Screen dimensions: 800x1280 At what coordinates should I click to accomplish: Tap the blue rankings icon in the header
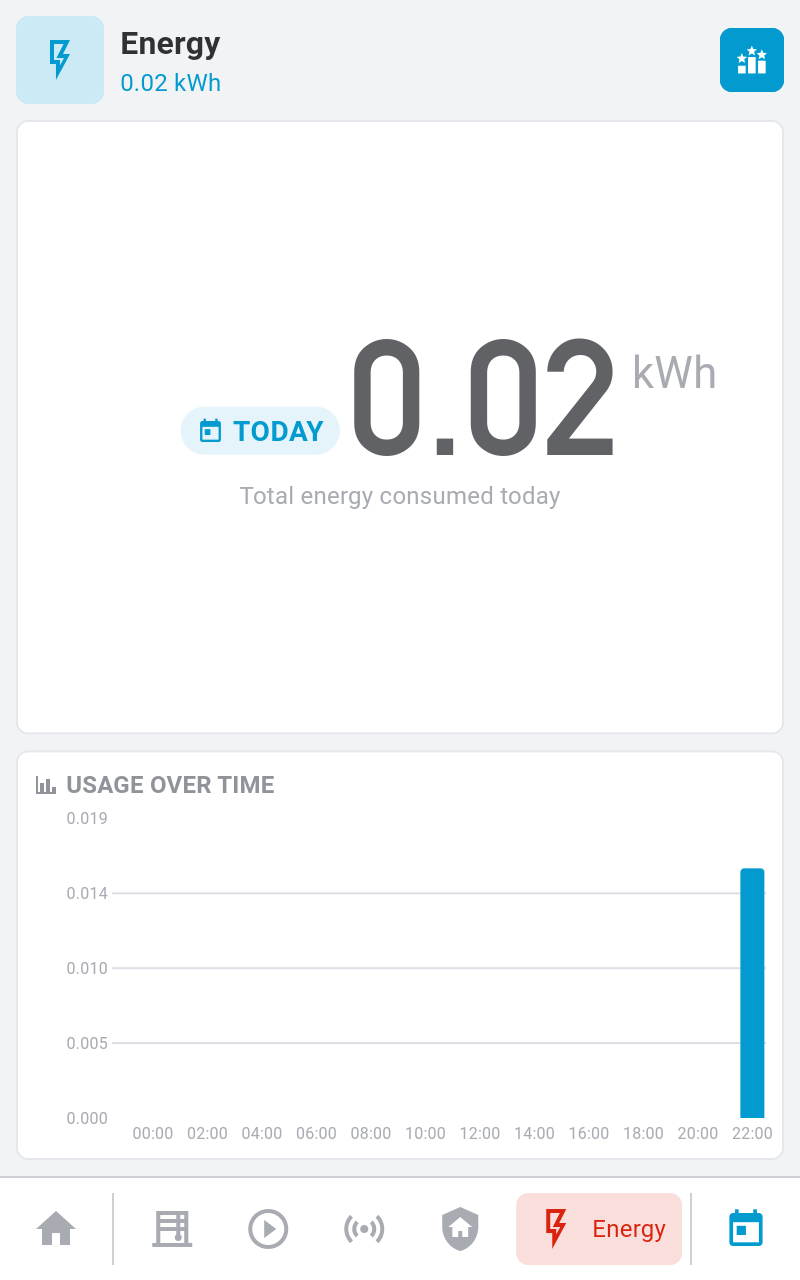[x=752, y=60]
